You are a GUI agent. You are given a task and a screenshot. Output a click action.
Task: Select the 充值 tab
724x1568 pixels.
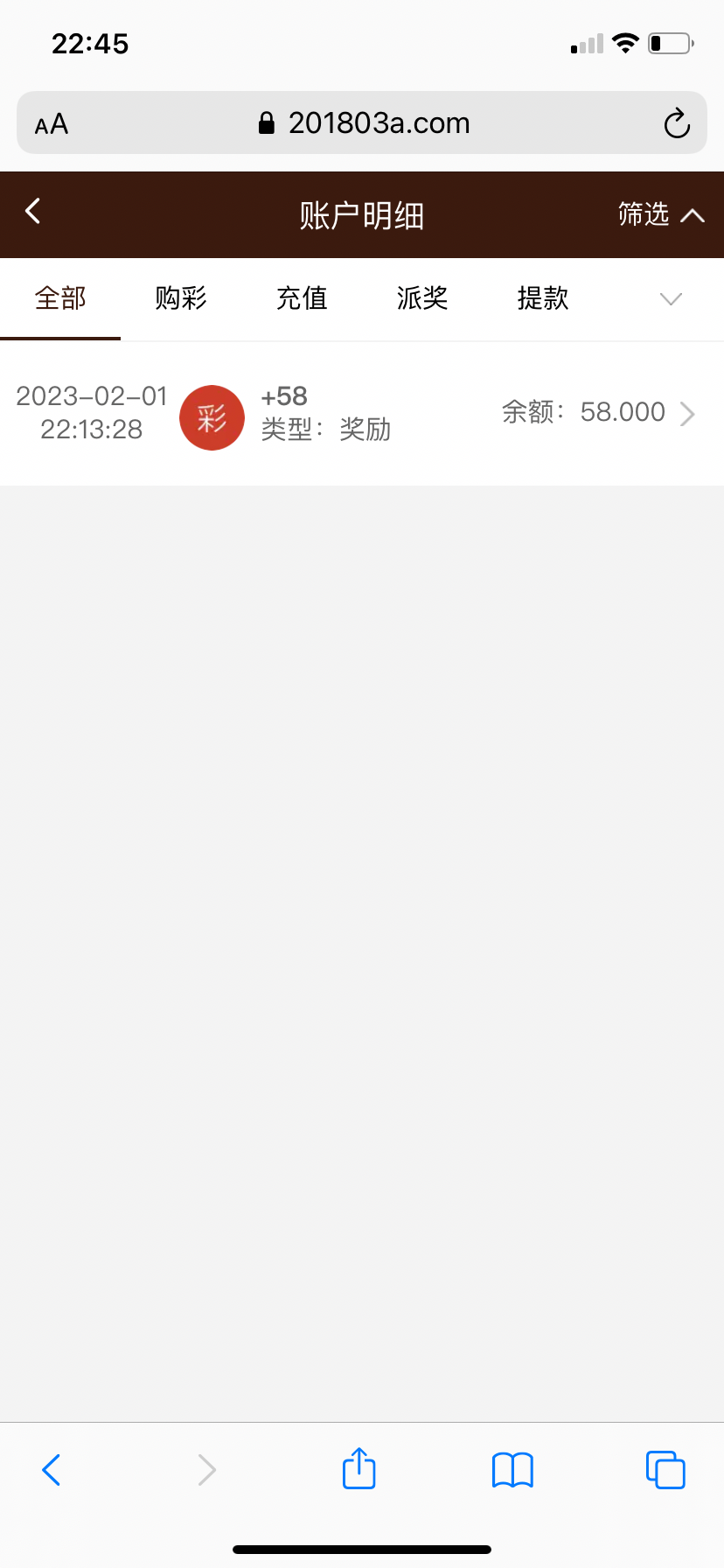point(302,298)
